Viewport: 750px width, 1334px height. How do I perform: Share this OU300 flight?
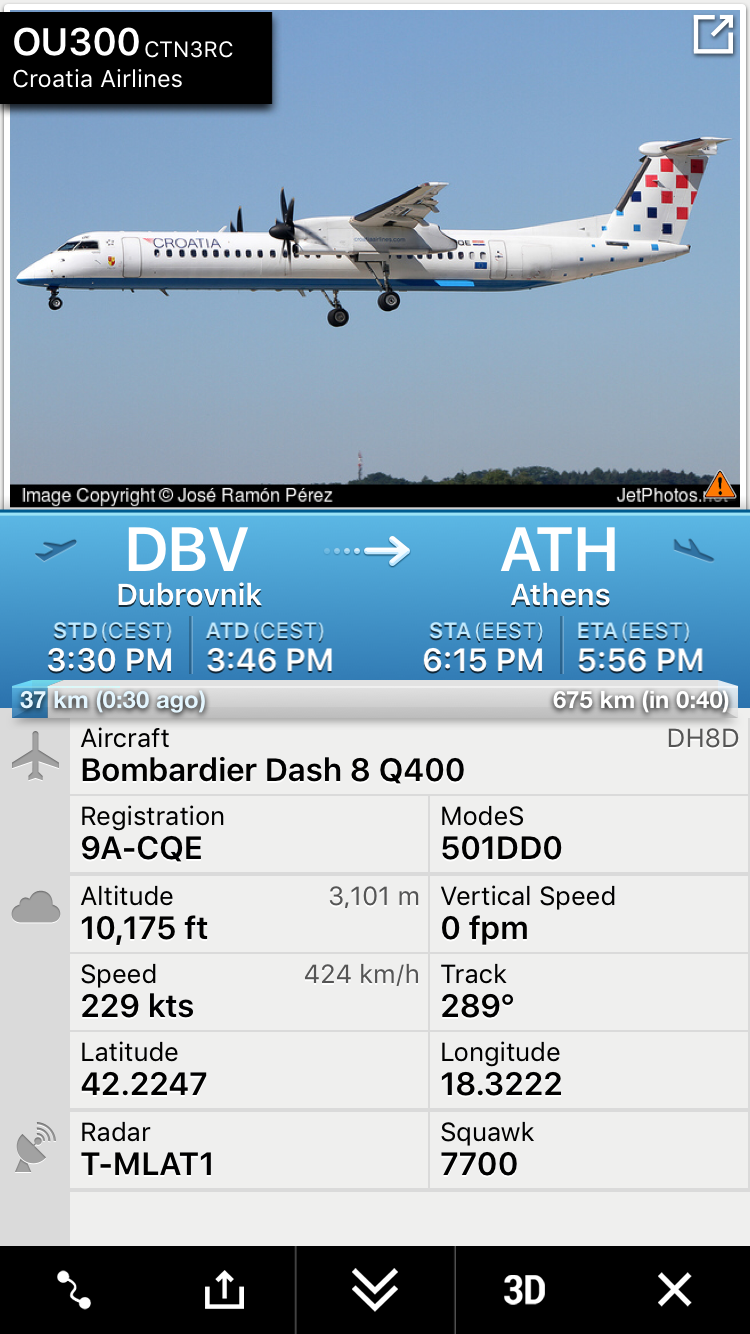224,1290
